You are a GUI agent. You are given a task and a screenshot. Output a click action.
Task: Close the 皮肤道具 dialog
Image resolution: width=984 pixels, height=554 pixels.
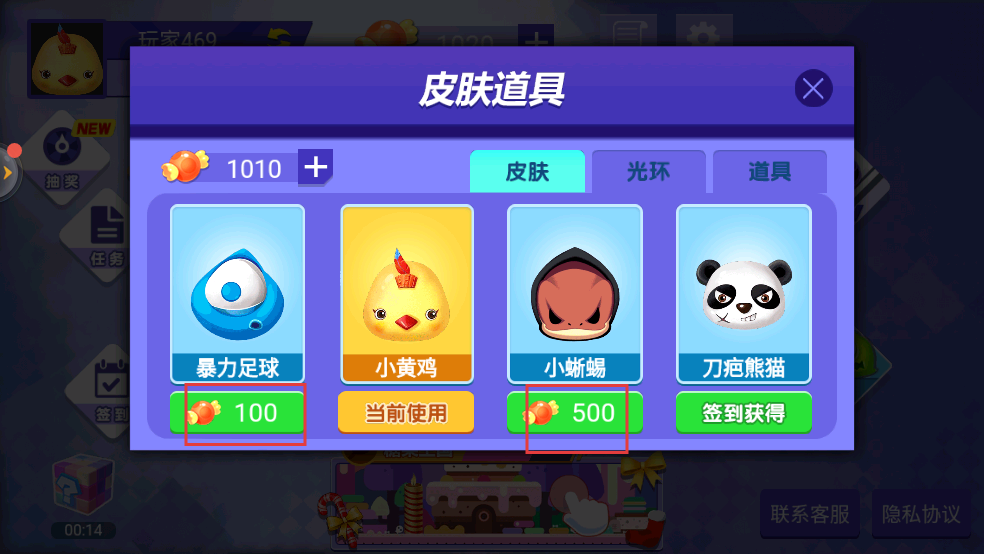click(813, 89)
